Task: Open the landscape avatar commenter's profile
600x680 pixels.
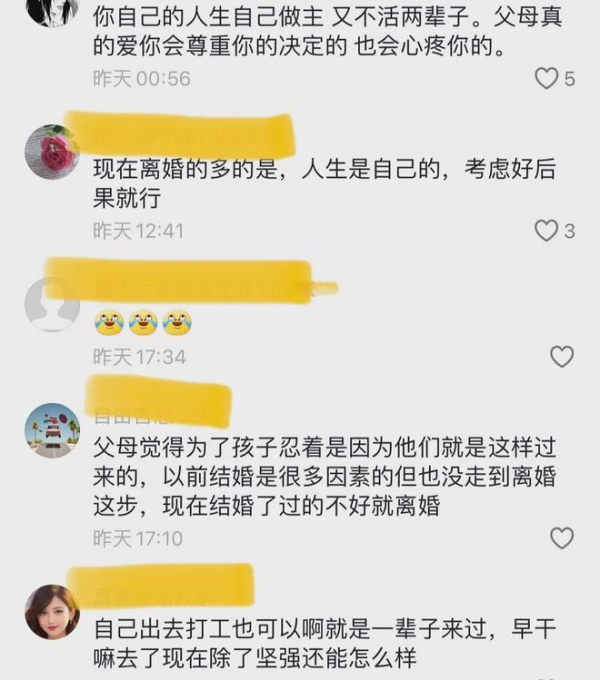Action: click(52, 430)
